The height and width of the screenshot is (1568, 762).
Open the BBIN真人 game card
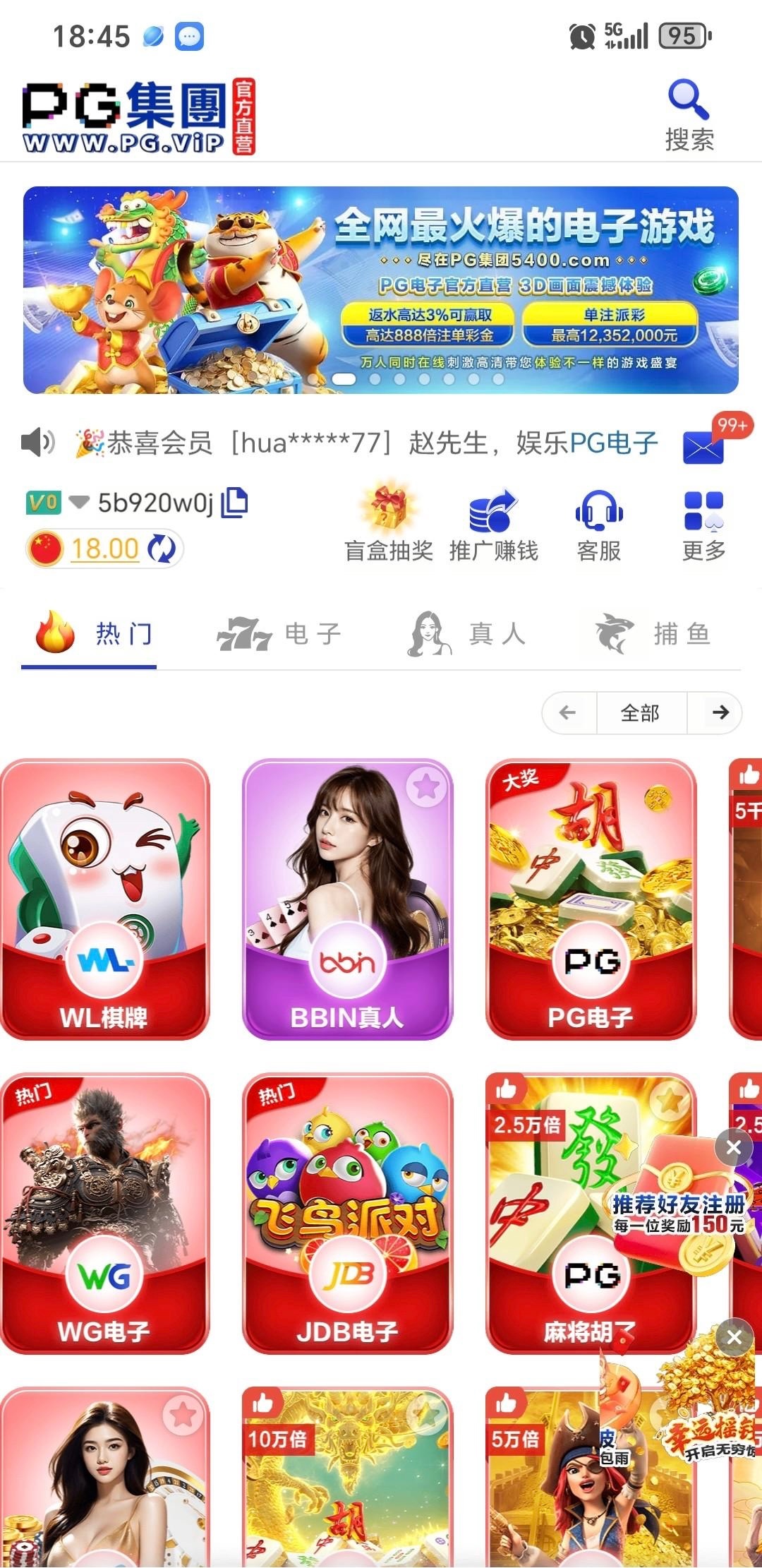pos(347,899)
